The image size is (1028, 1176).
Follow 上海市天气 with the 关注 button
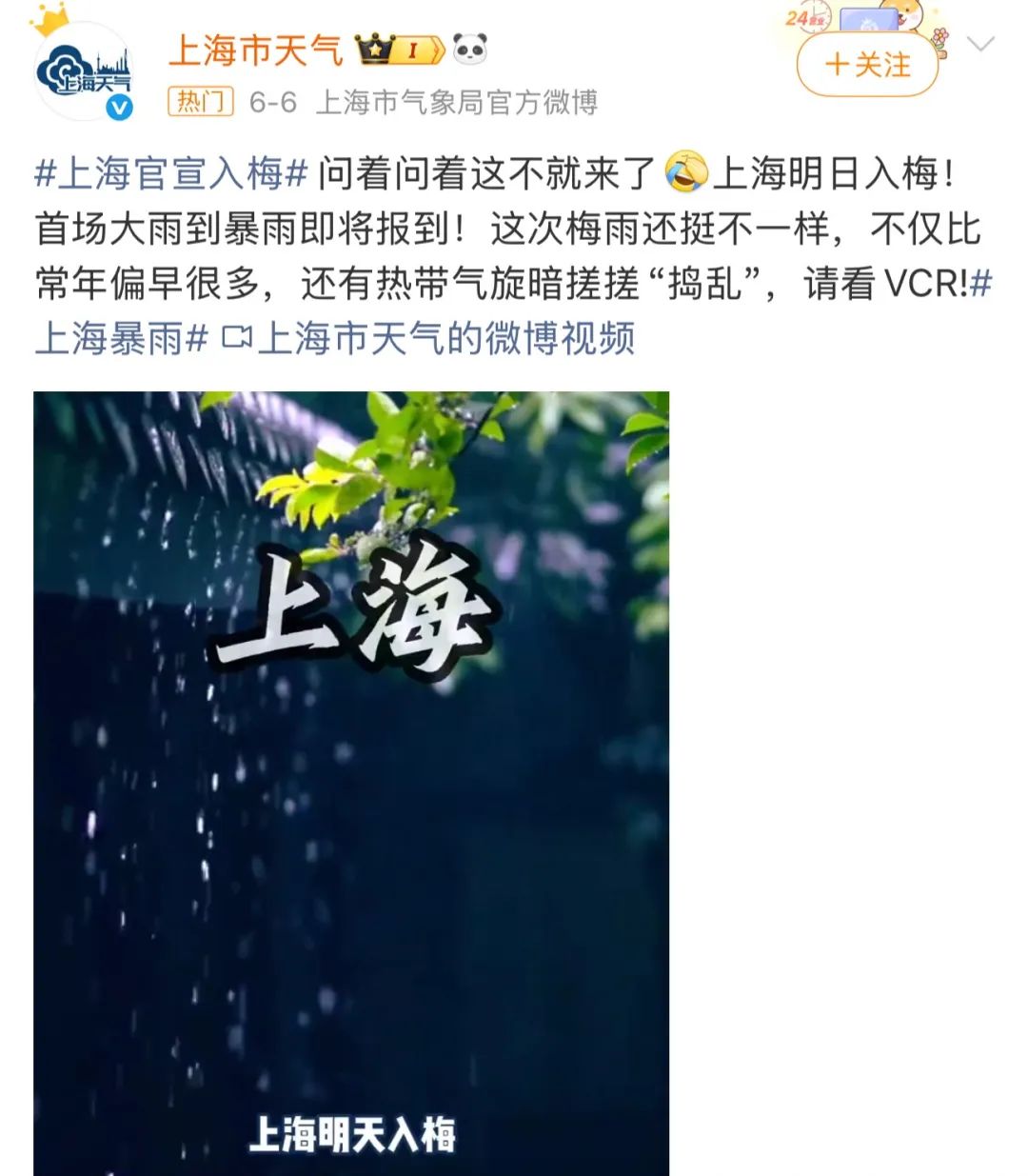coord(867,65)
